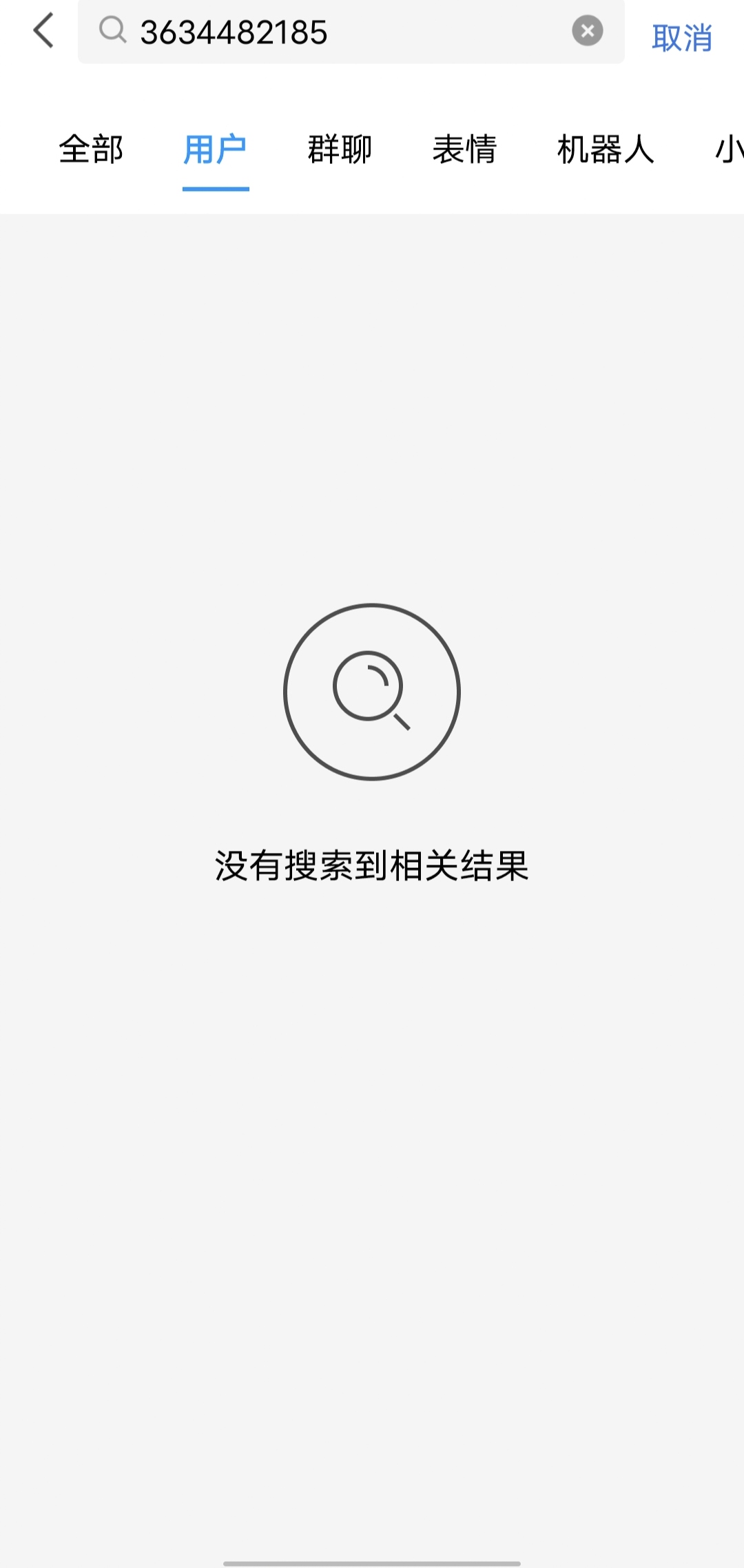
Task: Go back using the top-left arrow
Action: [43, 32]
